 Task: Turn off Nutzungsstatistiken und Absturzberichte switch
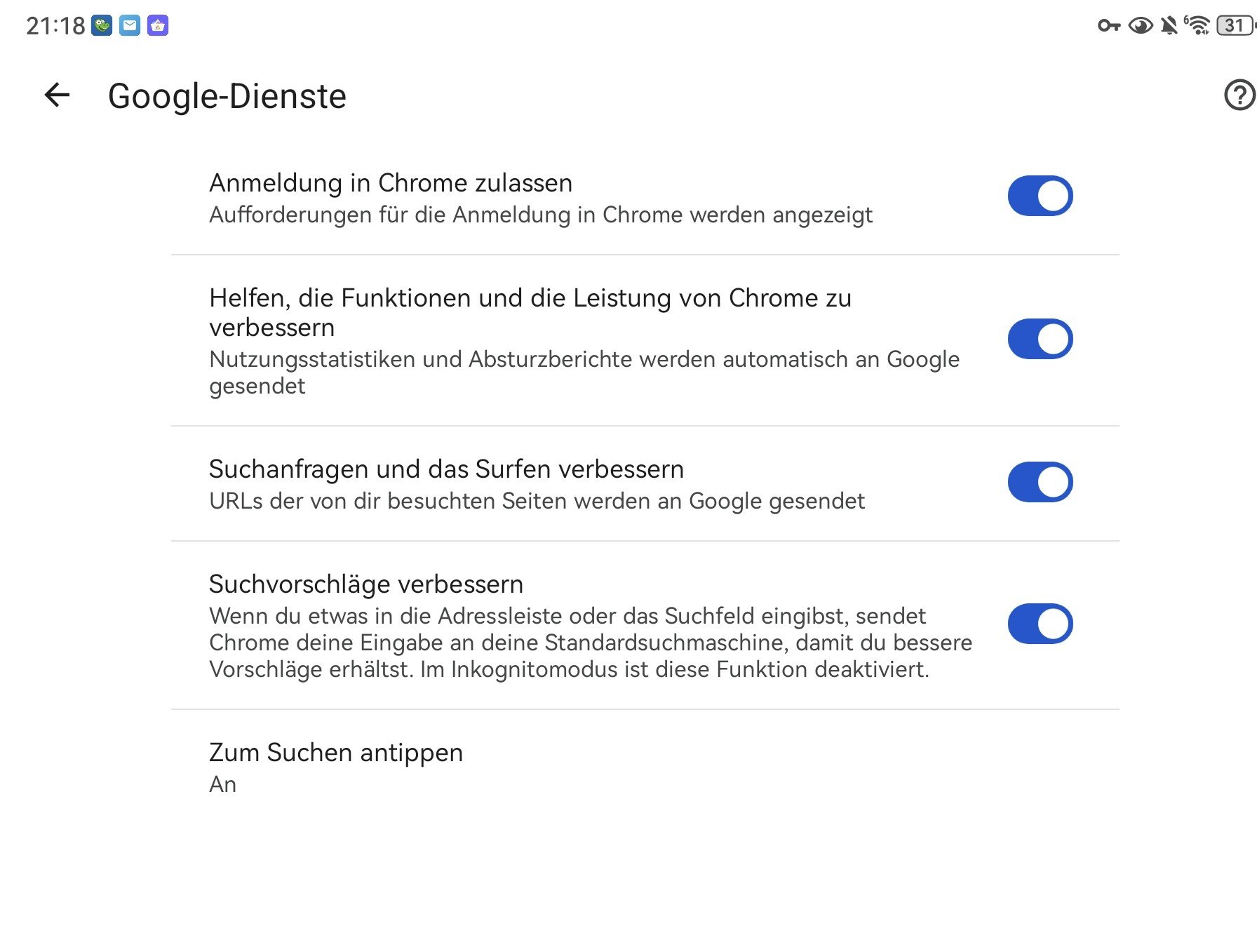(1040, 340)
